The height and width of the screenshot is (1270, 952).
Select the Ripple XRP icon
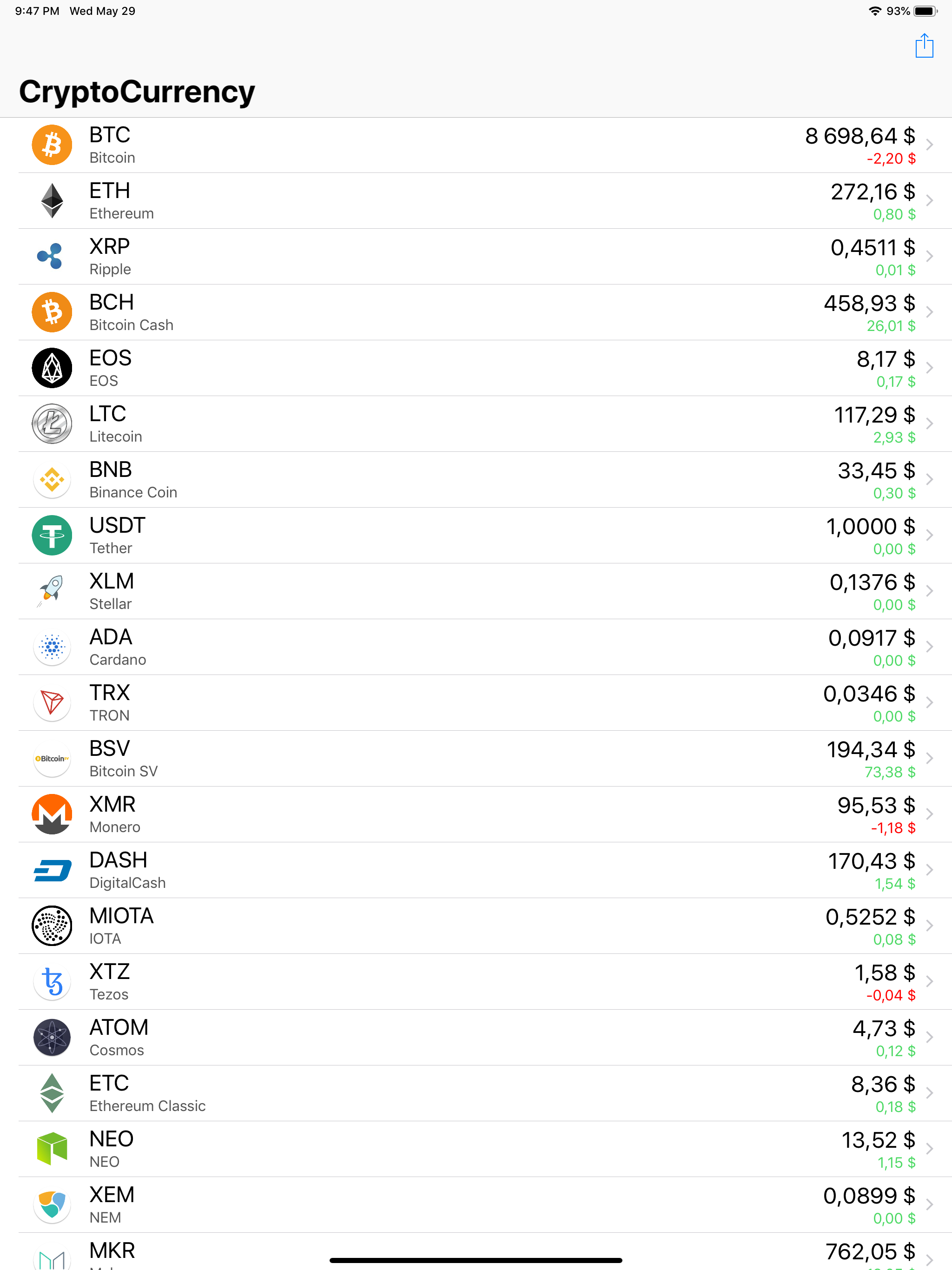point(52,256)
